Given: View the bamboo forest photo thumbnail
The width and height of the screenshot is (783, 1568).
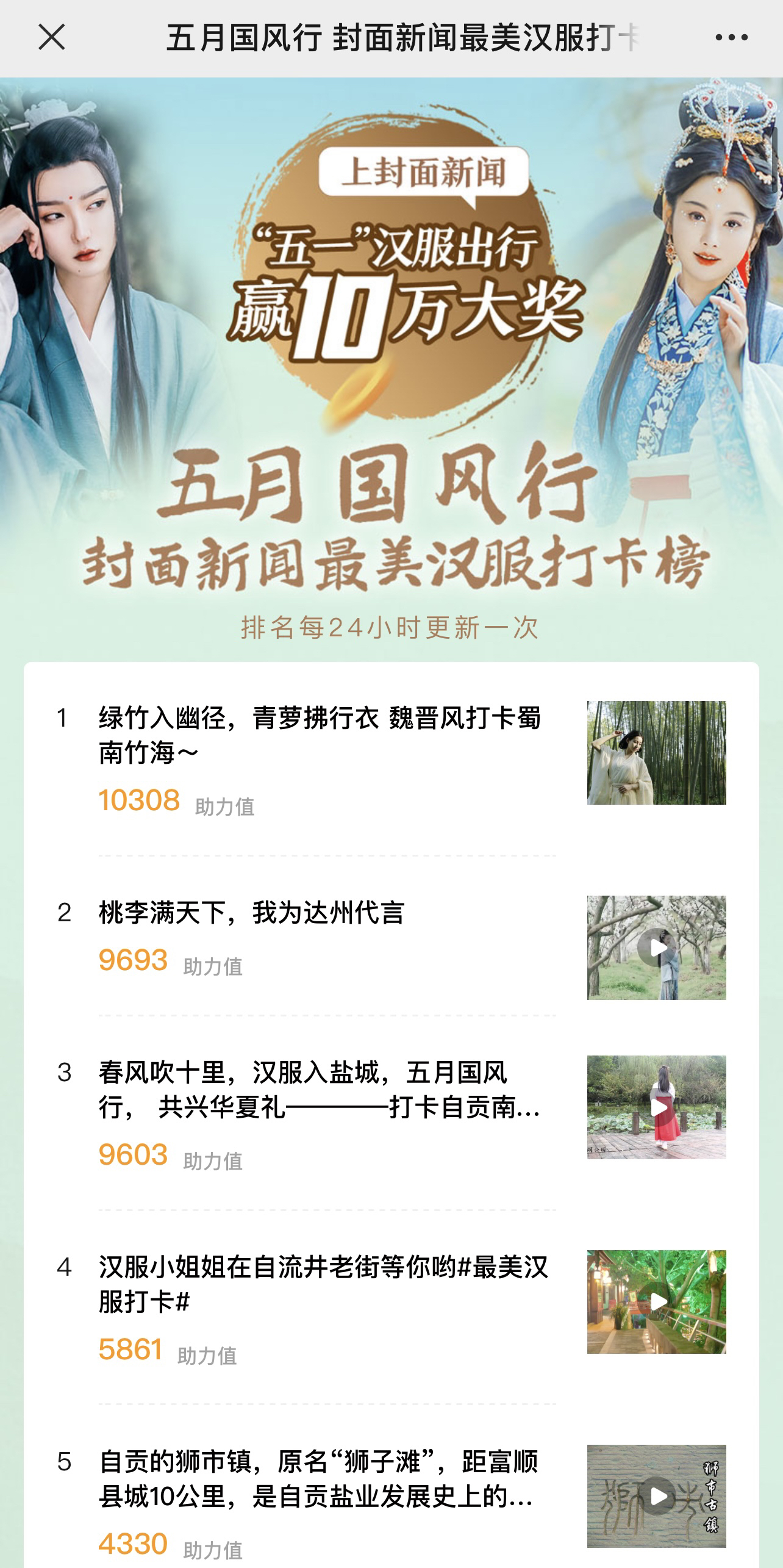Looking at the screenshot, I should pos(656,752).
